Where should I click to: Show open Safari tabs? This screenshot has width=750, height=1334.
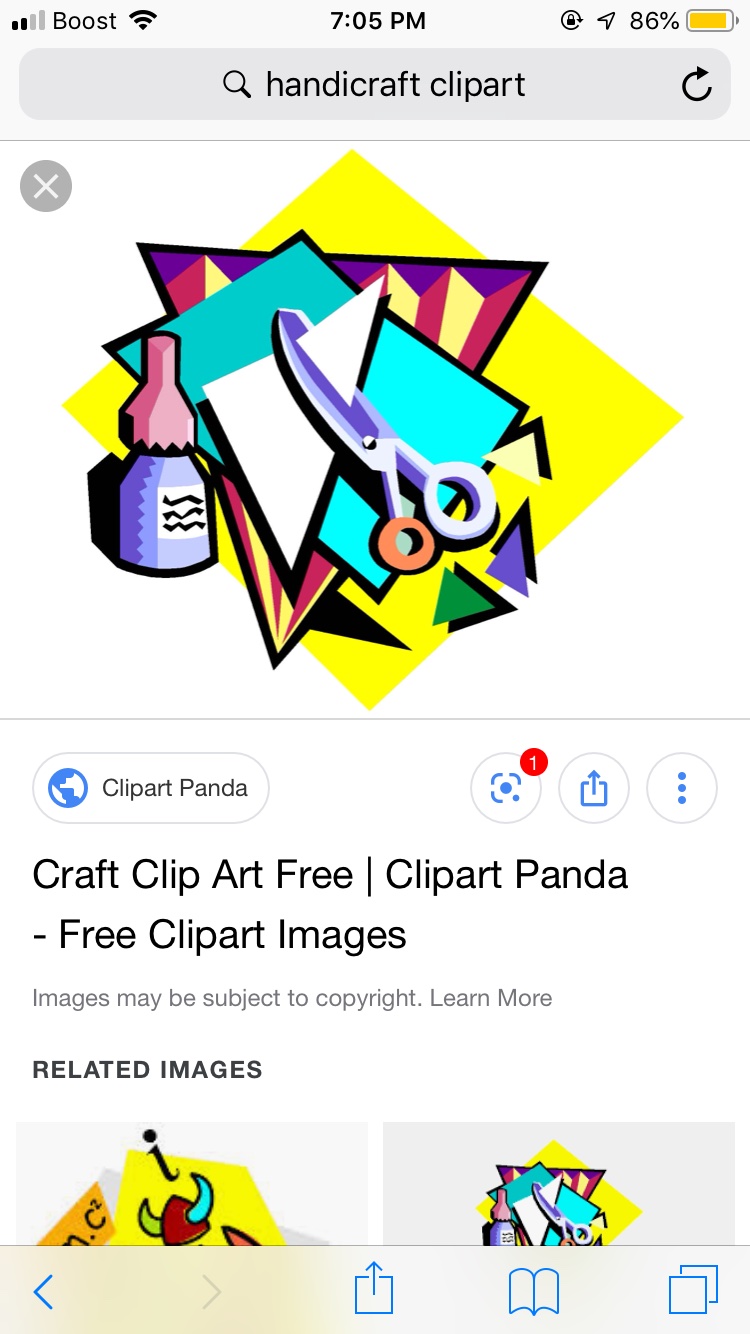pyautogui.click(x=692, y=1291)
